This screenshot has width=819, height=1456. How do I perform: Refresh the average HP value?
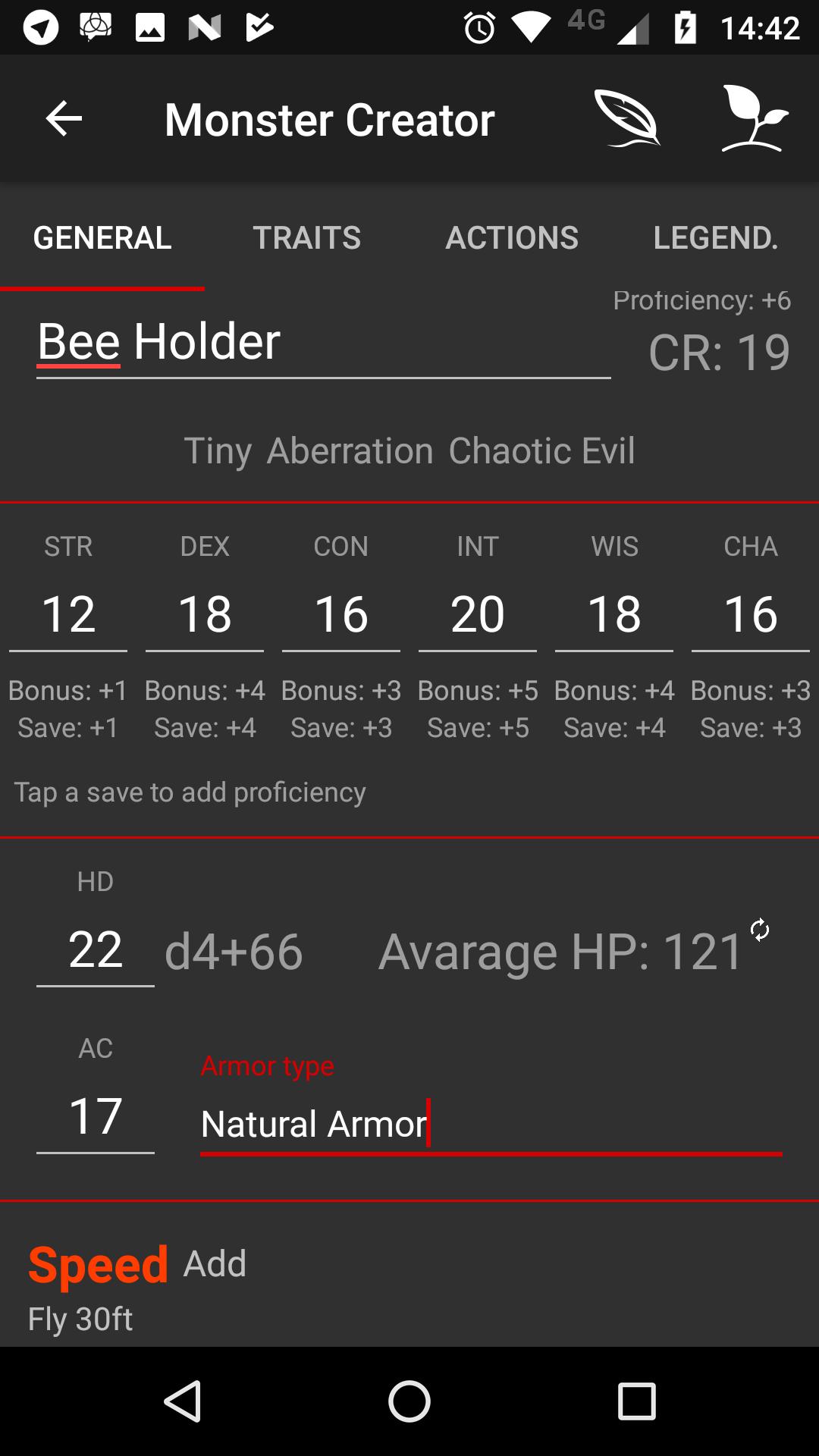click(760, 930)
